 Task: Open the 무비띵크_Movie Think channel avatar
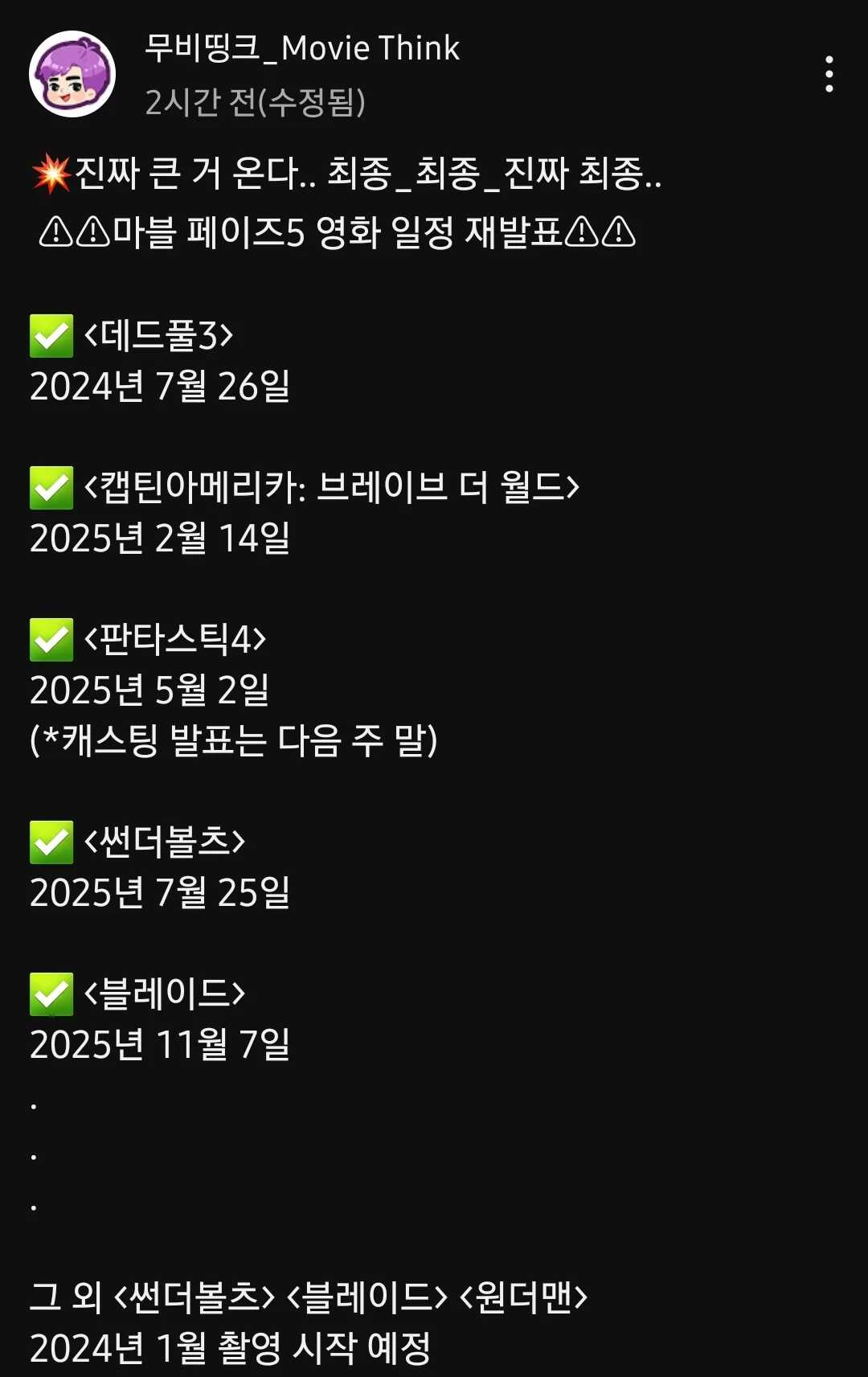pyautogui.click(x=72, y=75)
